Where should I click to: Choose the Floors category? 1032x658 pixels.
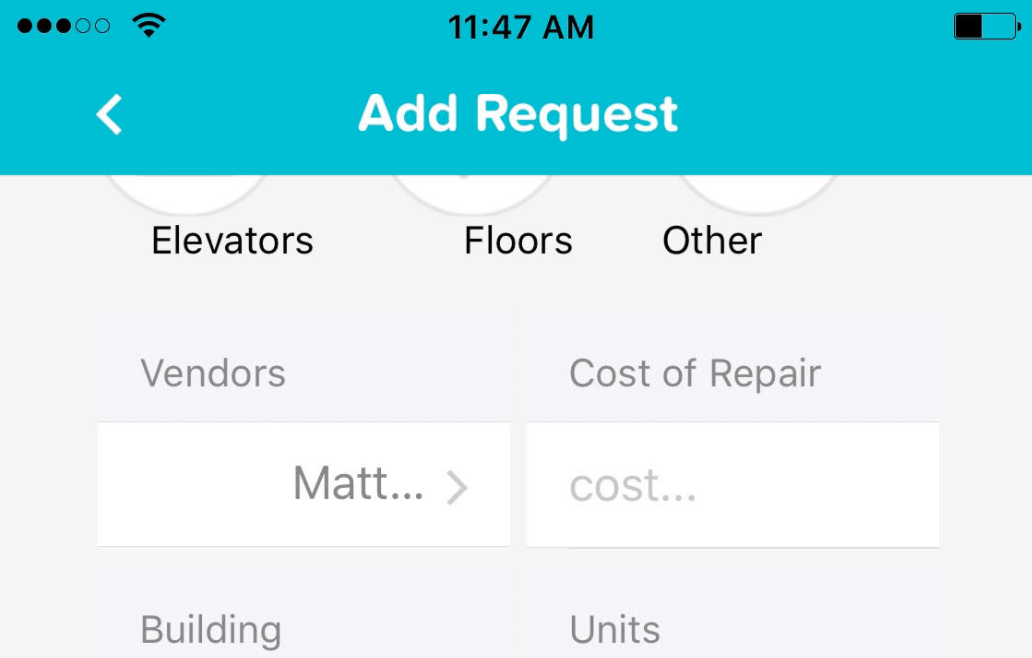(518, 239)
